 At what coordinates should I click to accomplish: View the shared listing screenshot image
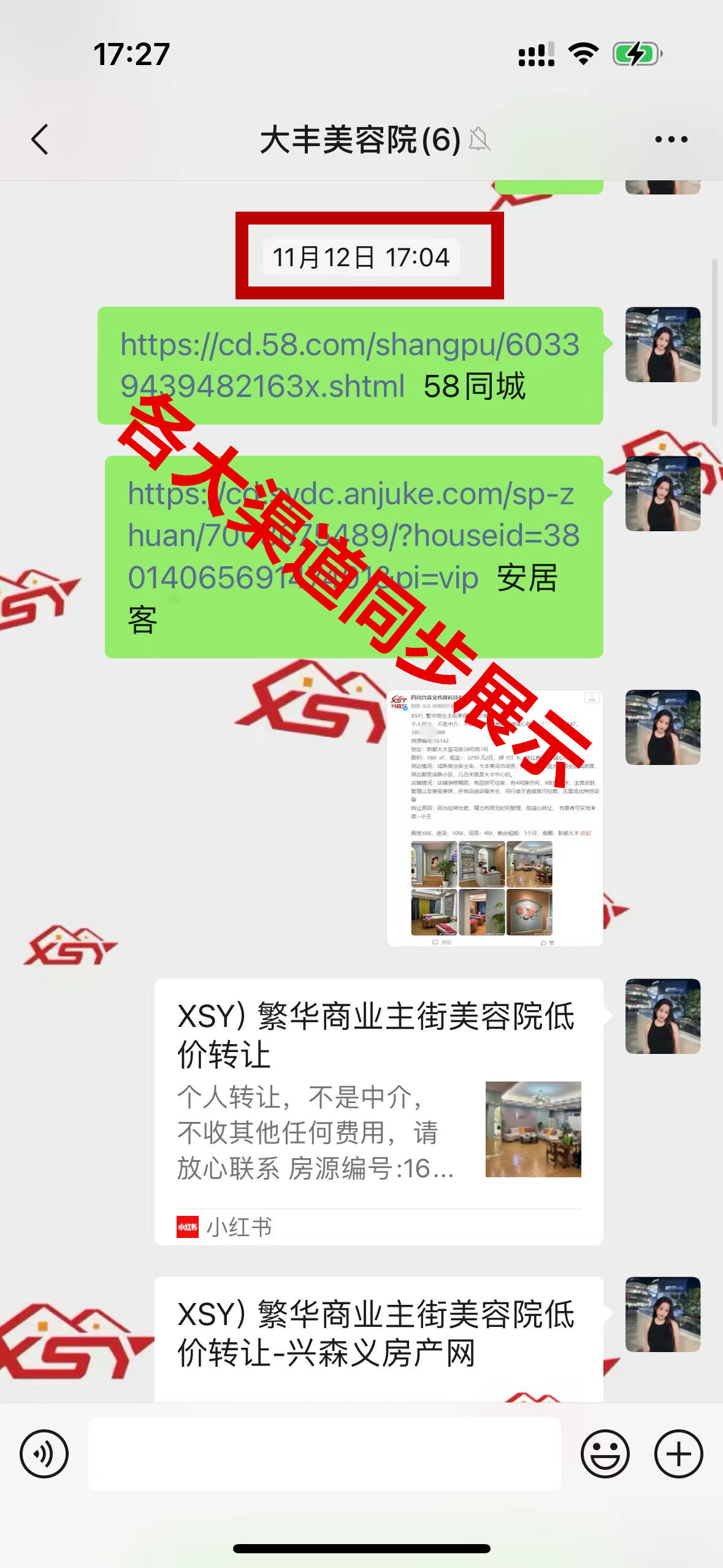click(x=494, y=818)
